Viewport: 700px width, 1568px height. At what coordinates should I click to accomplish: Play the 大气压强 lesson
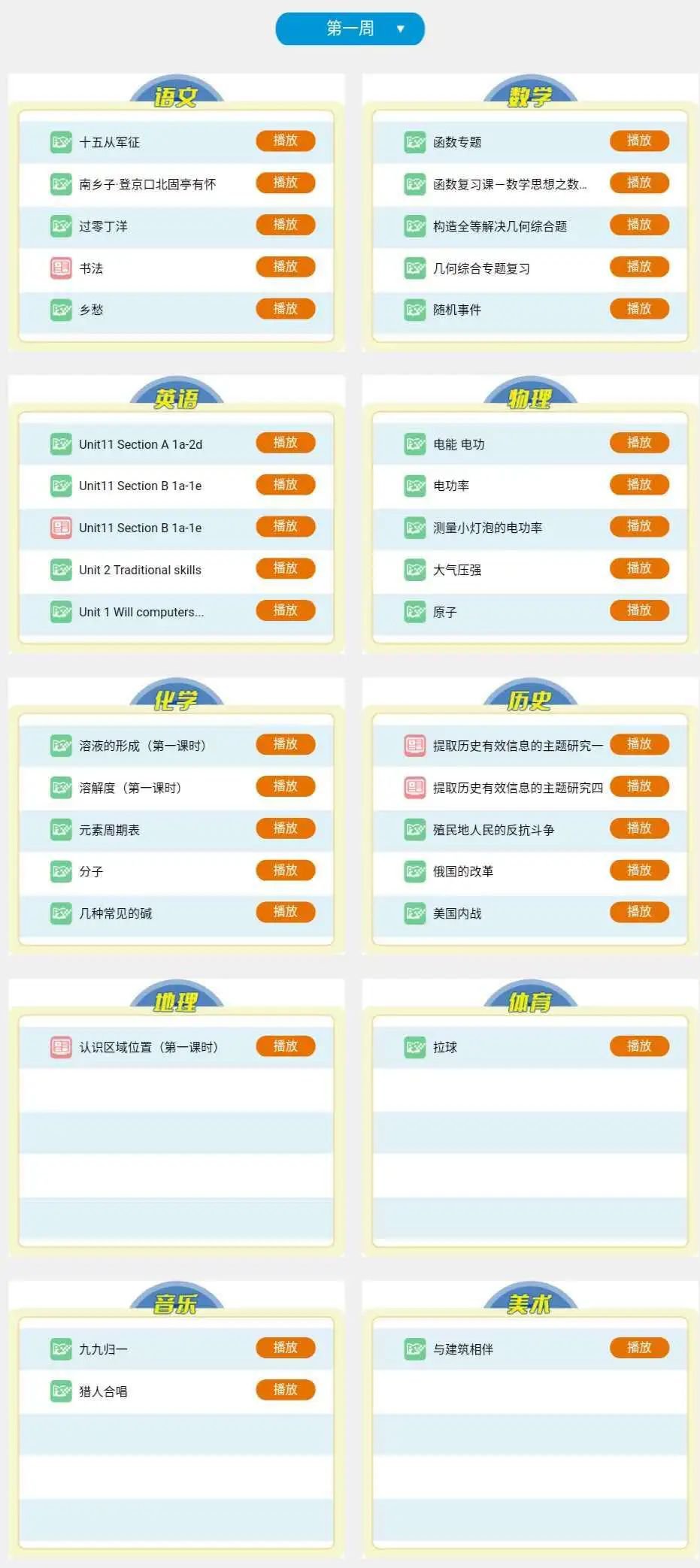click(x=638, y=568)
